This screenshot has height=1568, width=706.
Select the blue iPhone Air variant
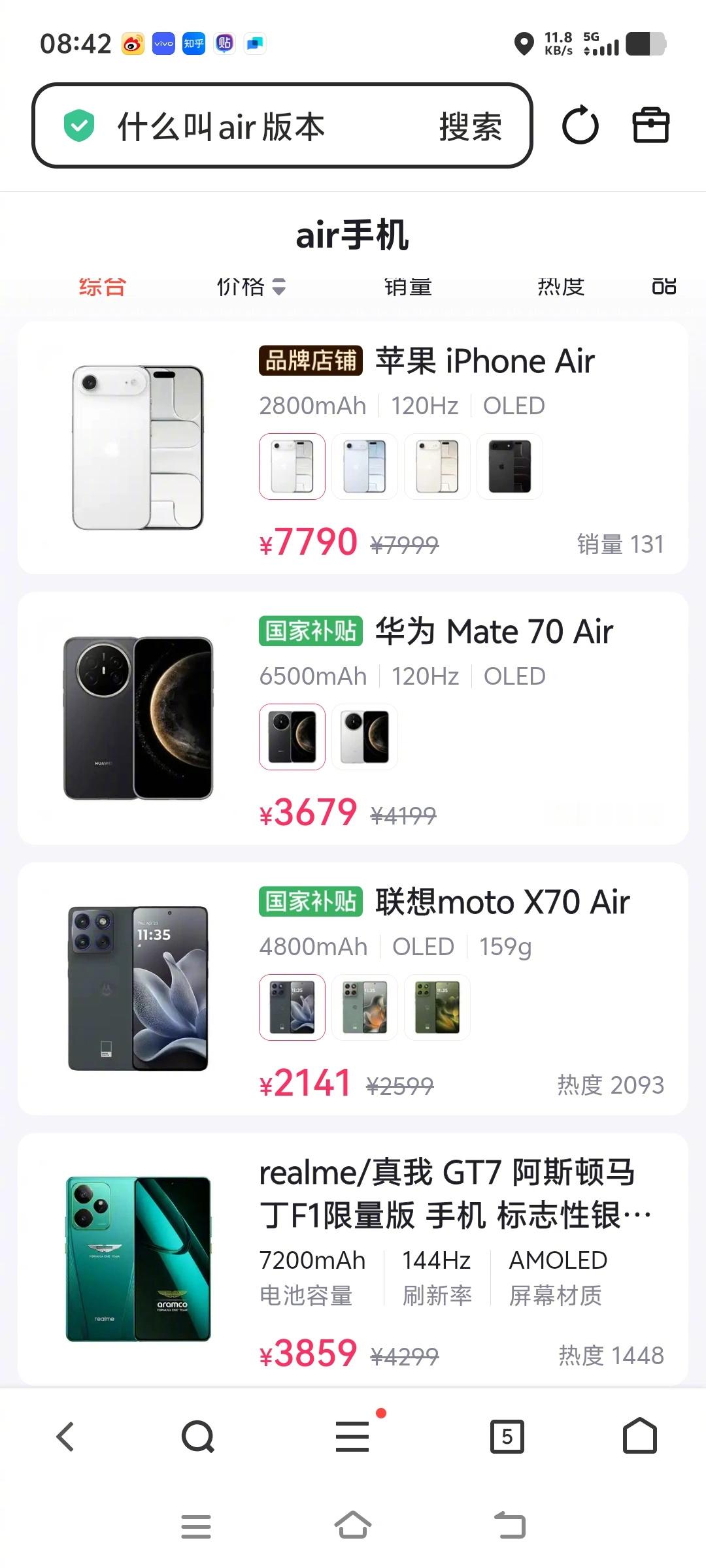364,467
